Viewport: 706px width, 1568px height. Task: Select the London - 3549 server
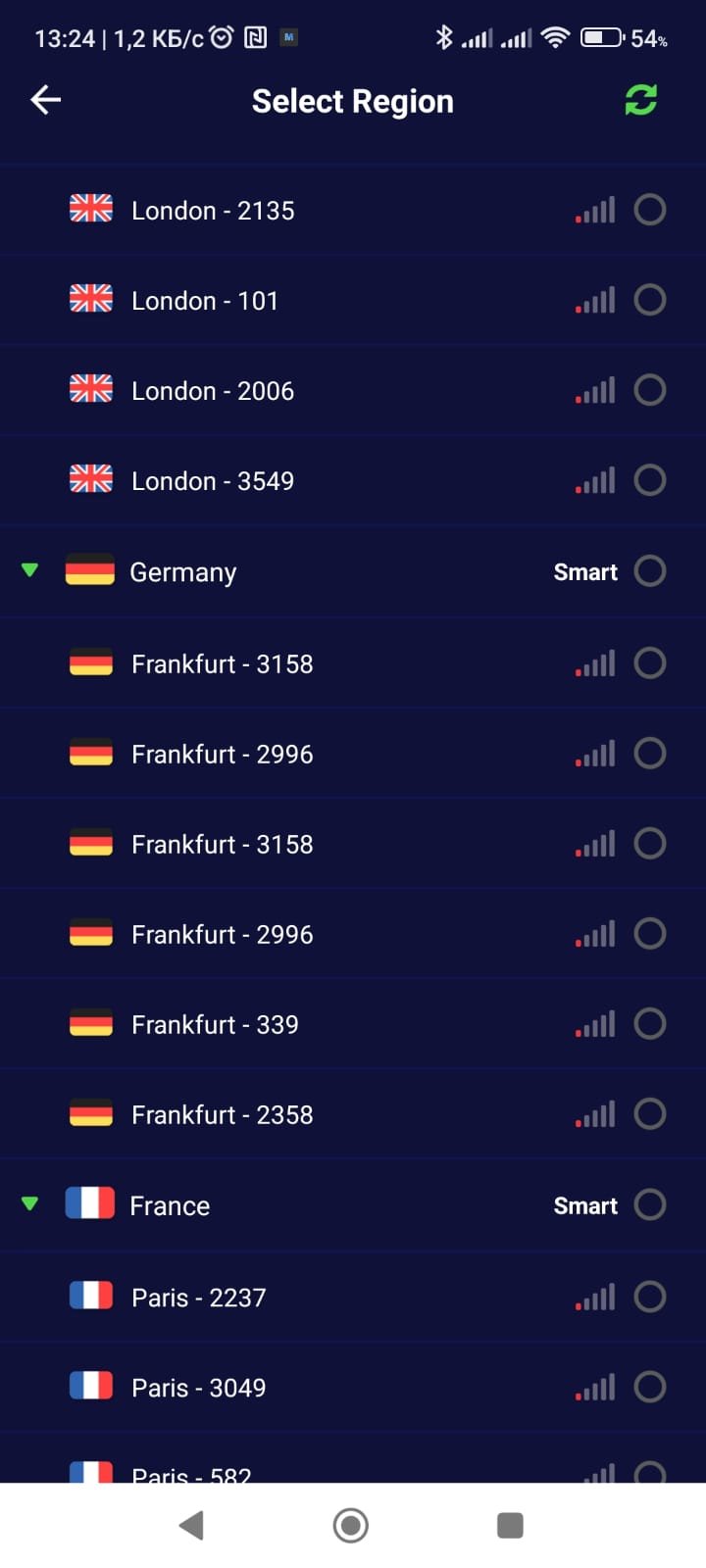(x=649, y=480)
